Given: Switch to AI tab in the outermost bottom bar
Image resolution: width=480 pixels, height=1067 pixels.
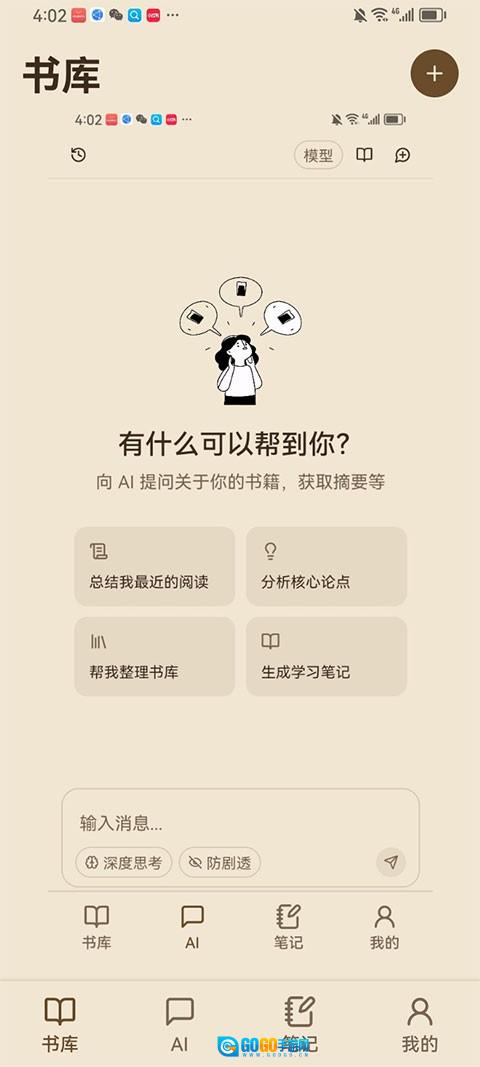Looking at the screenshot, I should pos(180,1024).
